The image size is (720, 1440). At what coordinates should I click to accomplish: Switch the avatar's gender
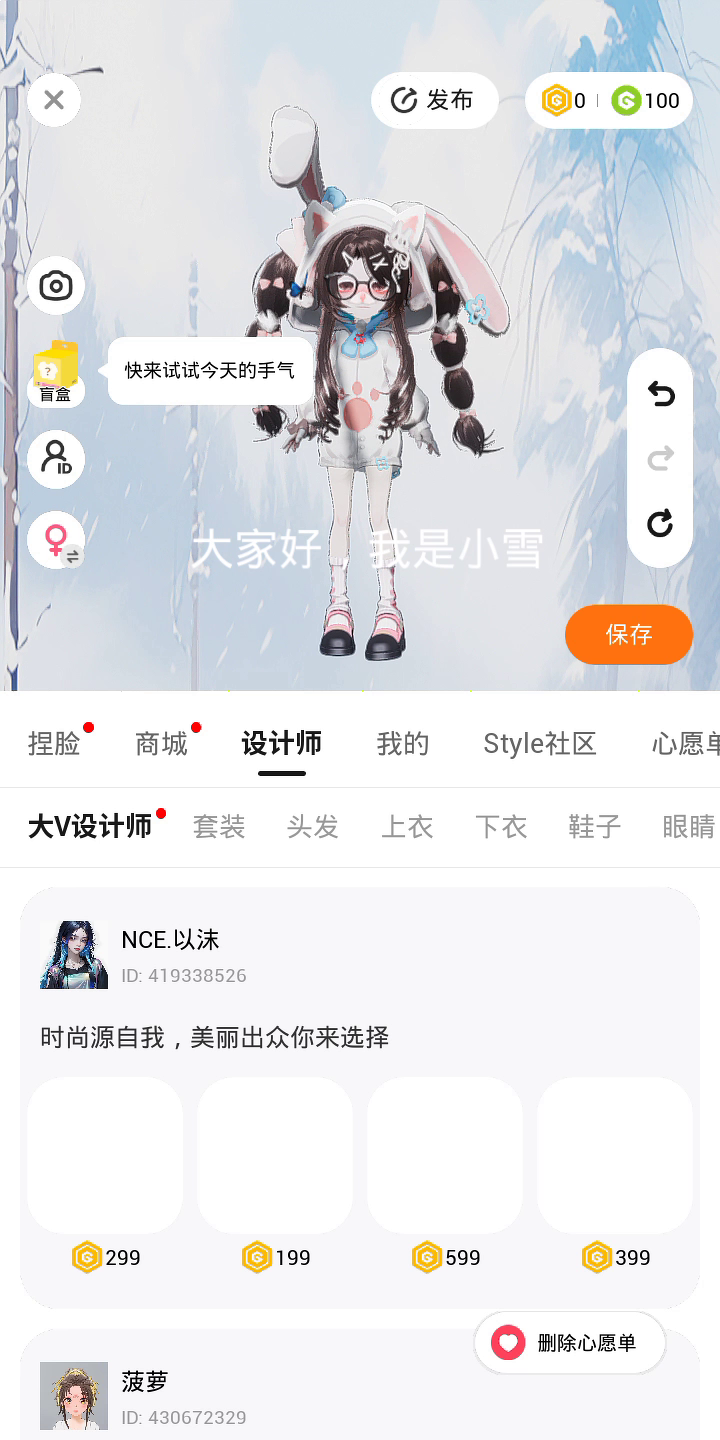56,541
